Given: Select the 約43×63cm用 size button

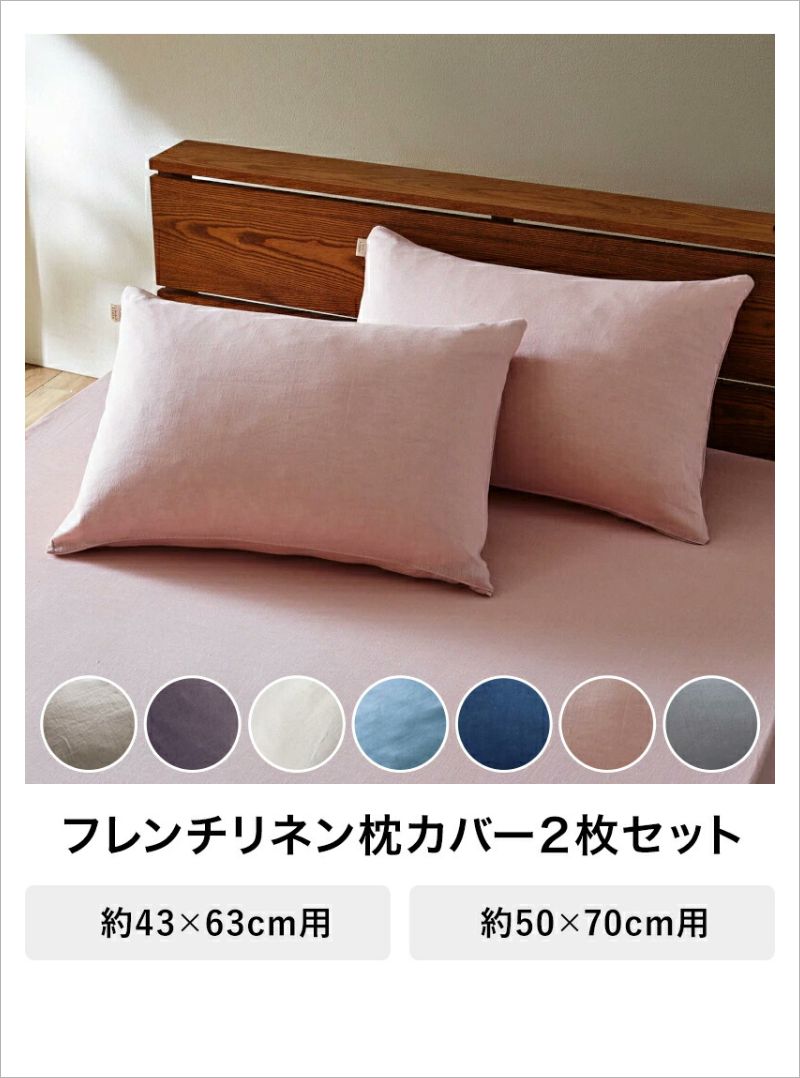Looking at the screenshot, I should (x=208, y=923).
